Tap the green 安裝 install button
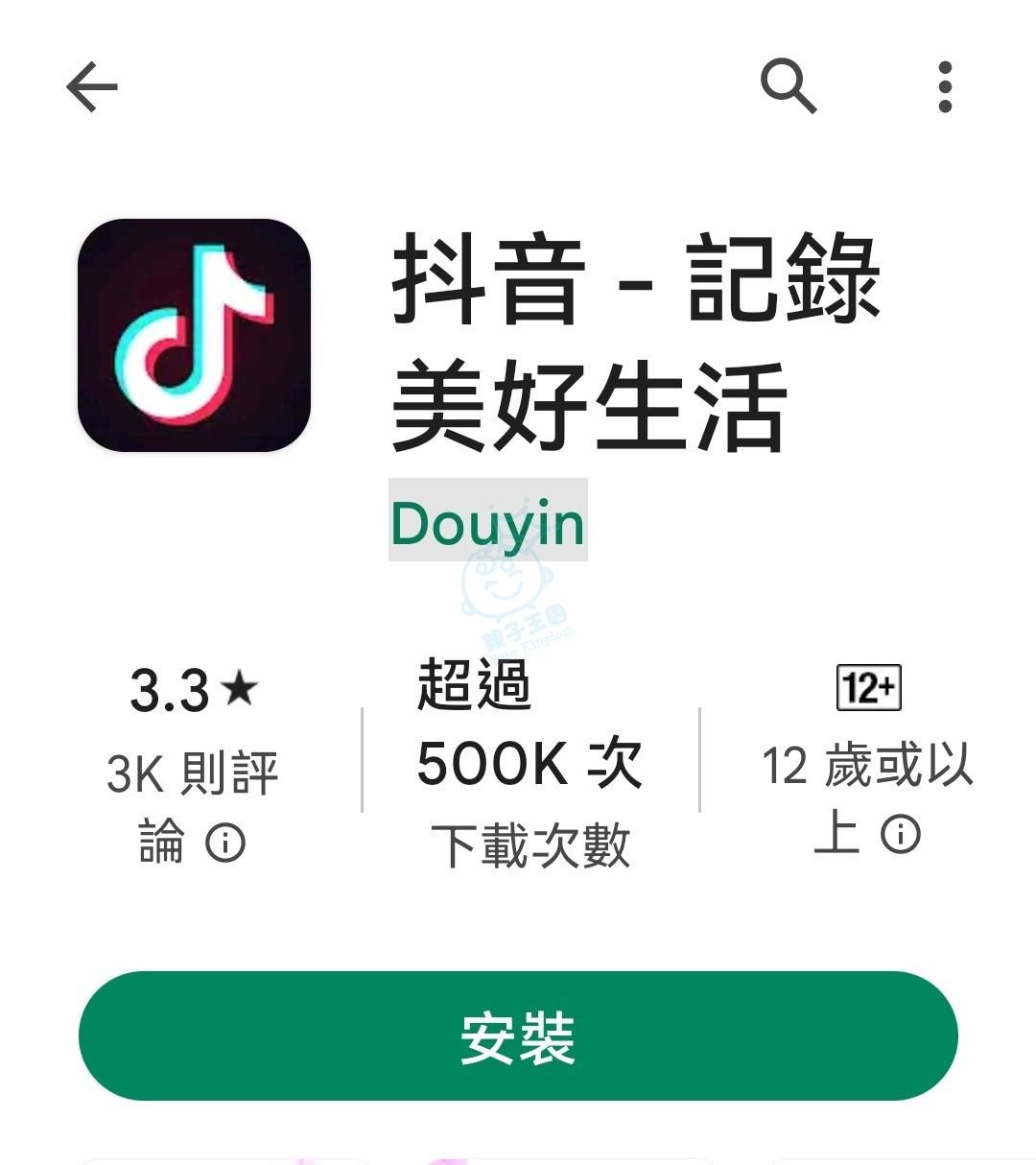 coord(518,1036)
